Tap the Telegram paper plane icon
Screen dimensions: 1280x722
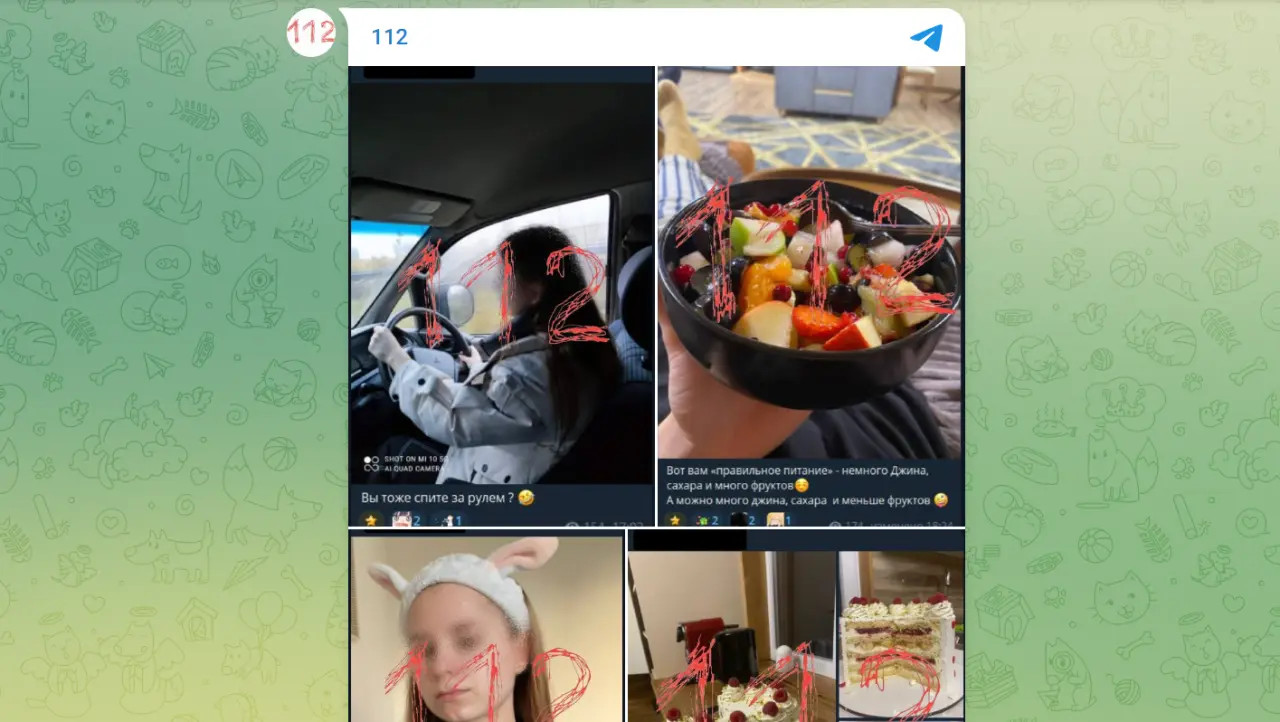[x=926, y=38]
